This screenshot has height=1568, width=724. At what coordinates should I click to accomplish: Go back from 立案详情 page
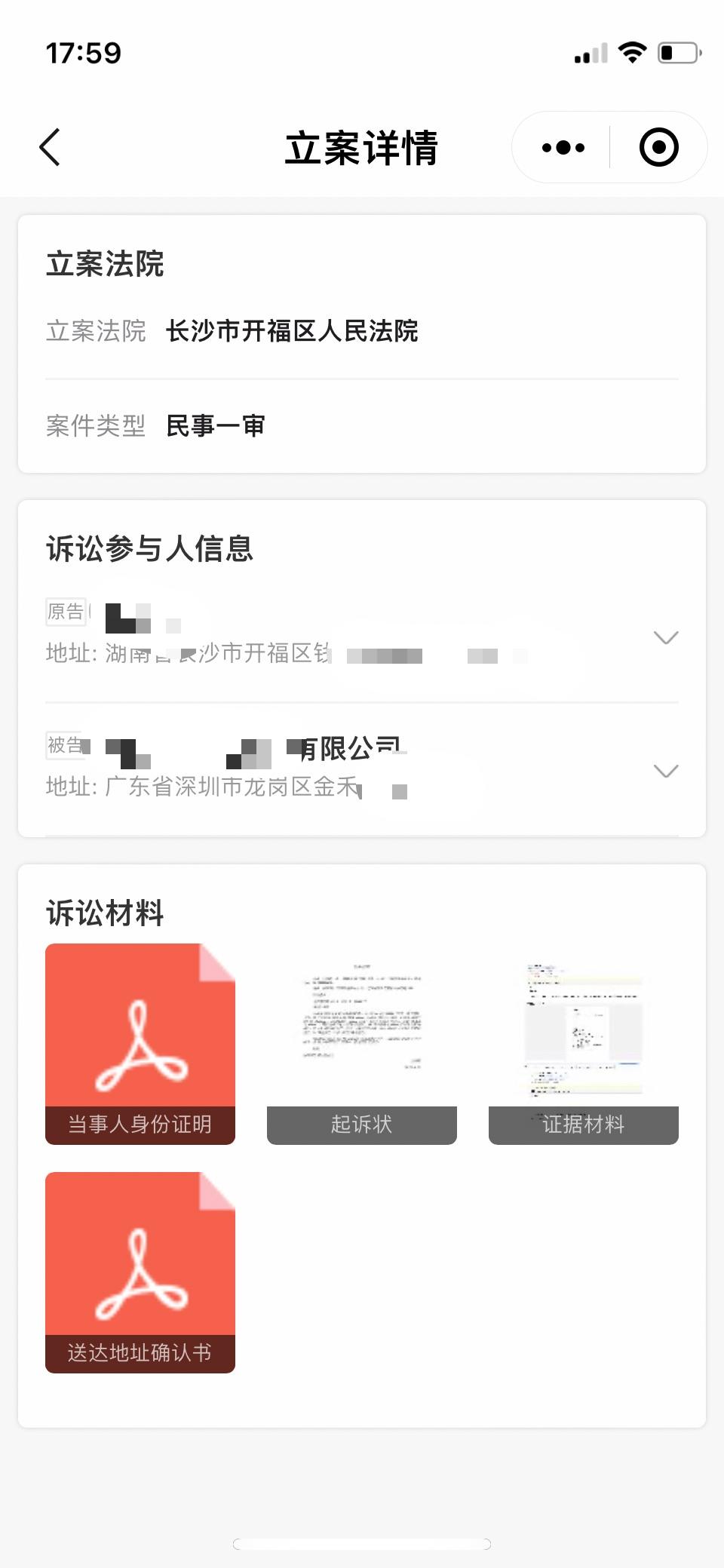pos(50,147)
